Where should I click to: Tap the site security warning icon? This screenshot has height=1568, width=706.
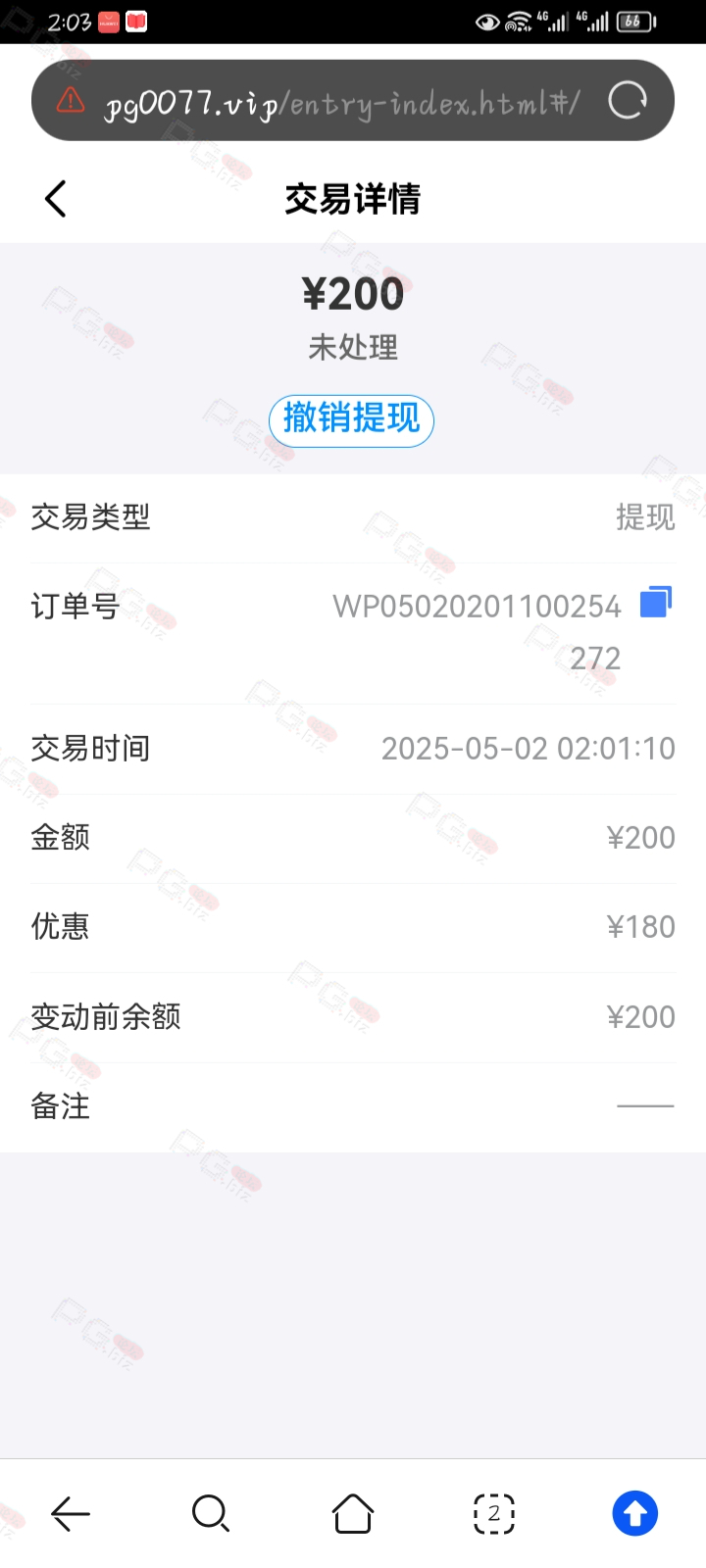[71, 100]
